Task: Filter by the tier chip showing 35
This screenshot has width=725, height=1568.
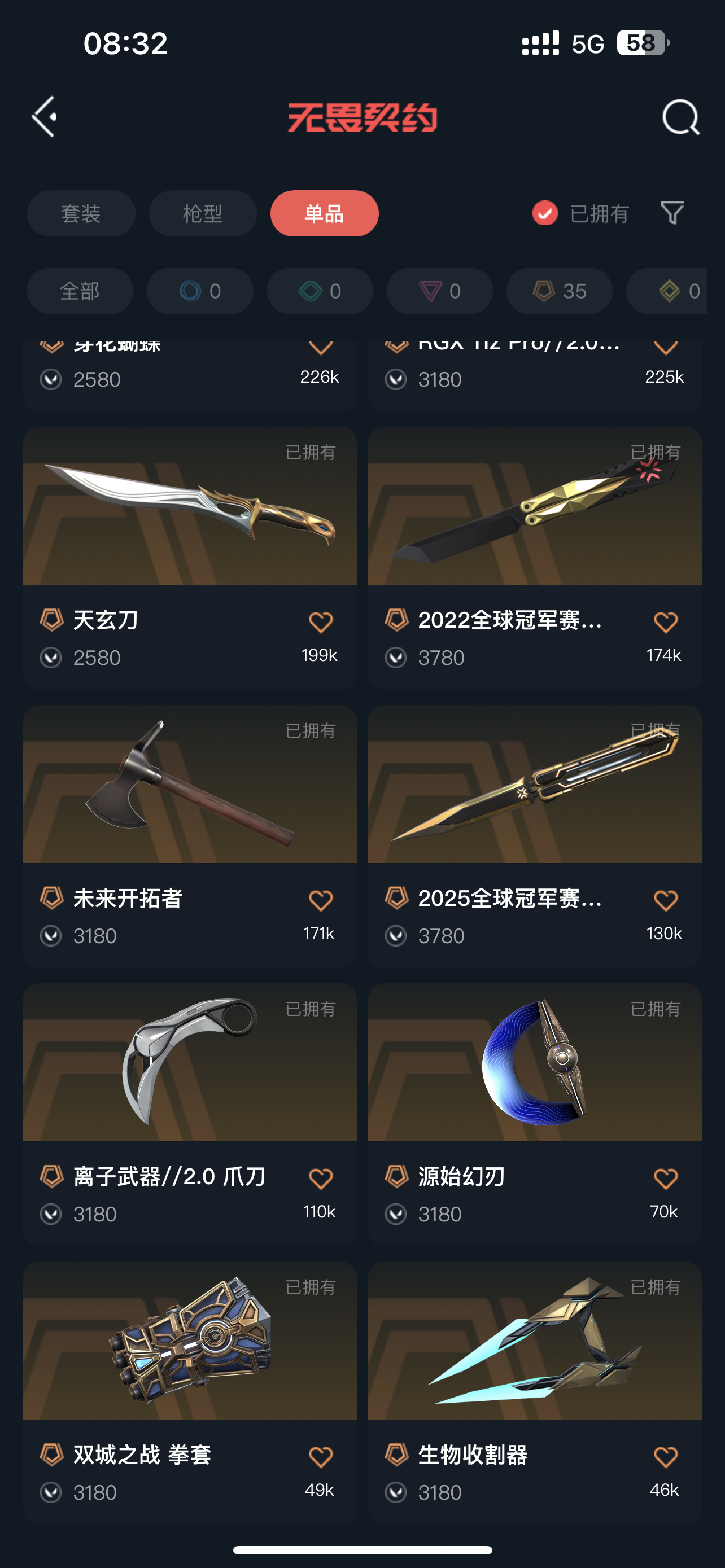Action: pos(559,291)
